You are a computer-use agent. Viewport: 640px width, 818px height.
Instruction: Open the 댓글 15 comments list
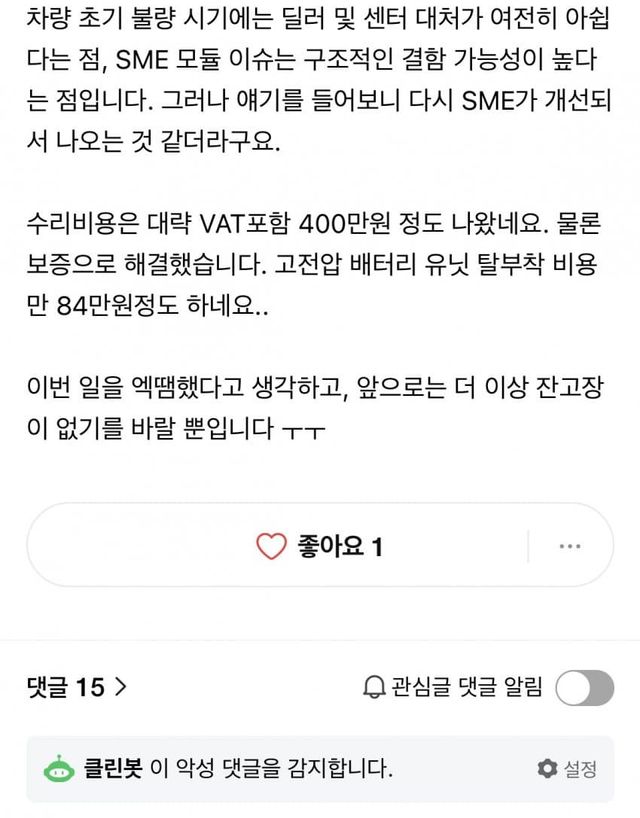click(77, 688)
